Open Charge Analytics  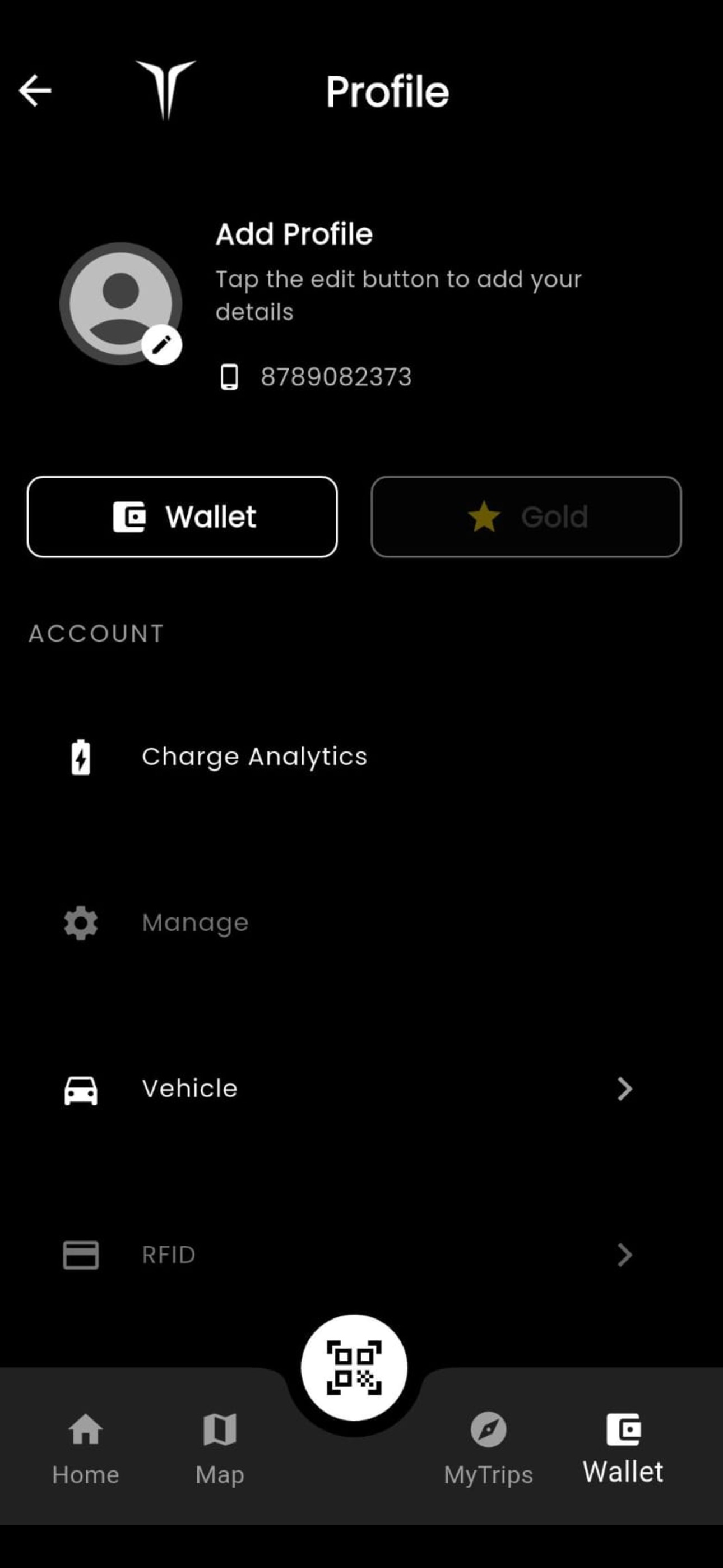(361, 757)
